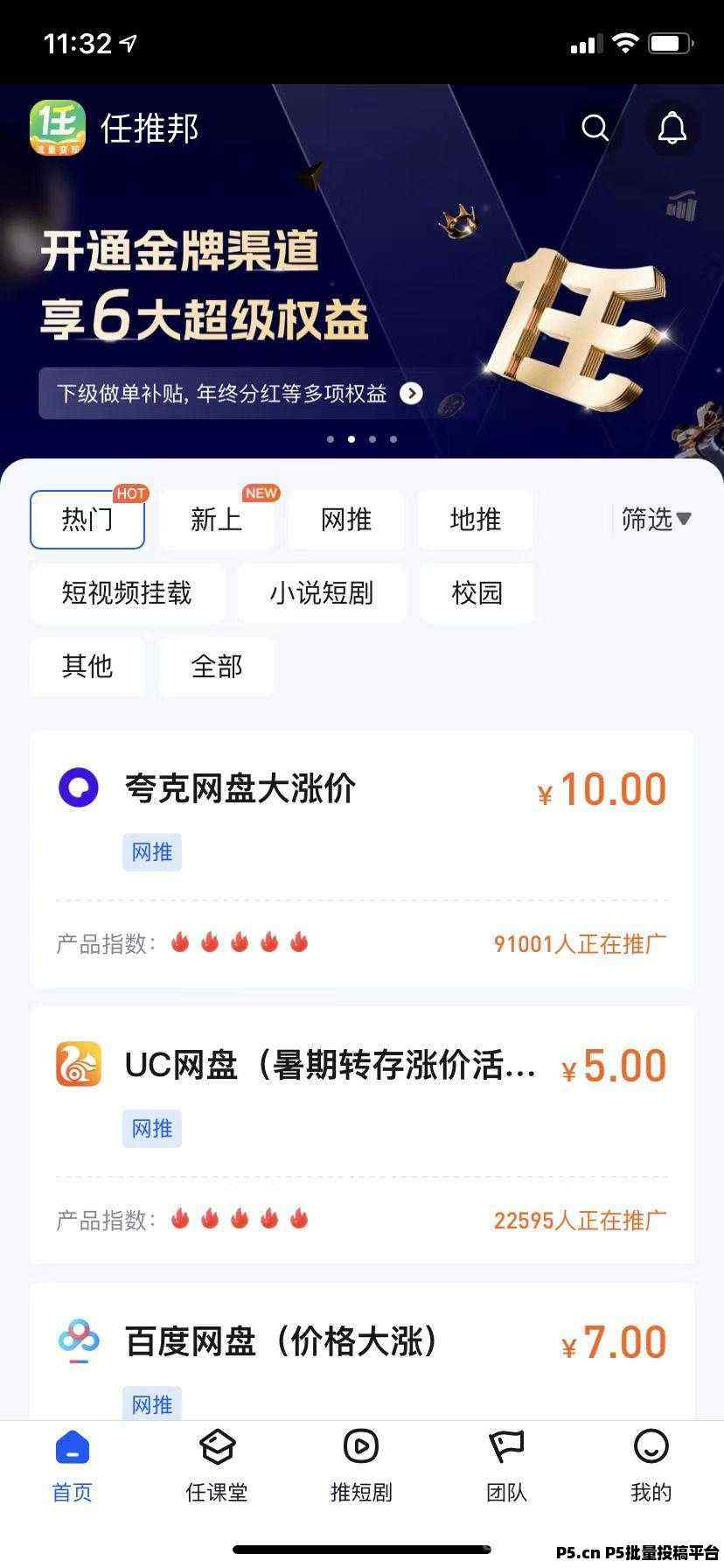Image resolution: width=724 pixels, height=1568 pixels.
Task: Show 全部 categories
Action: pos(216,667)
